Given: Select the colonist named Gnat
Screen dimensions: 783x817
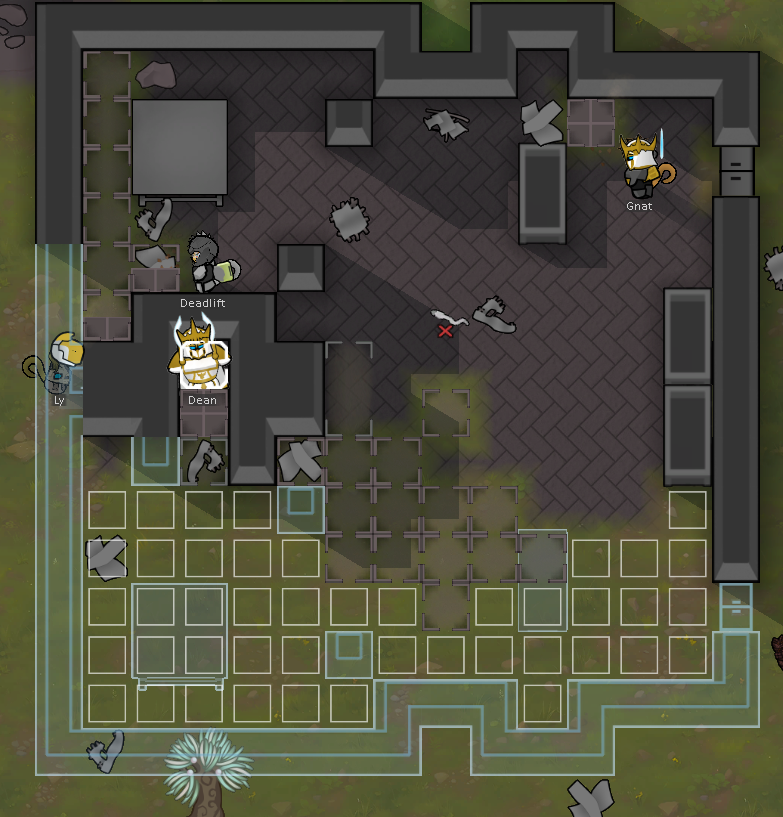Looking at the screenshot, I should click(x=641, y=166).
